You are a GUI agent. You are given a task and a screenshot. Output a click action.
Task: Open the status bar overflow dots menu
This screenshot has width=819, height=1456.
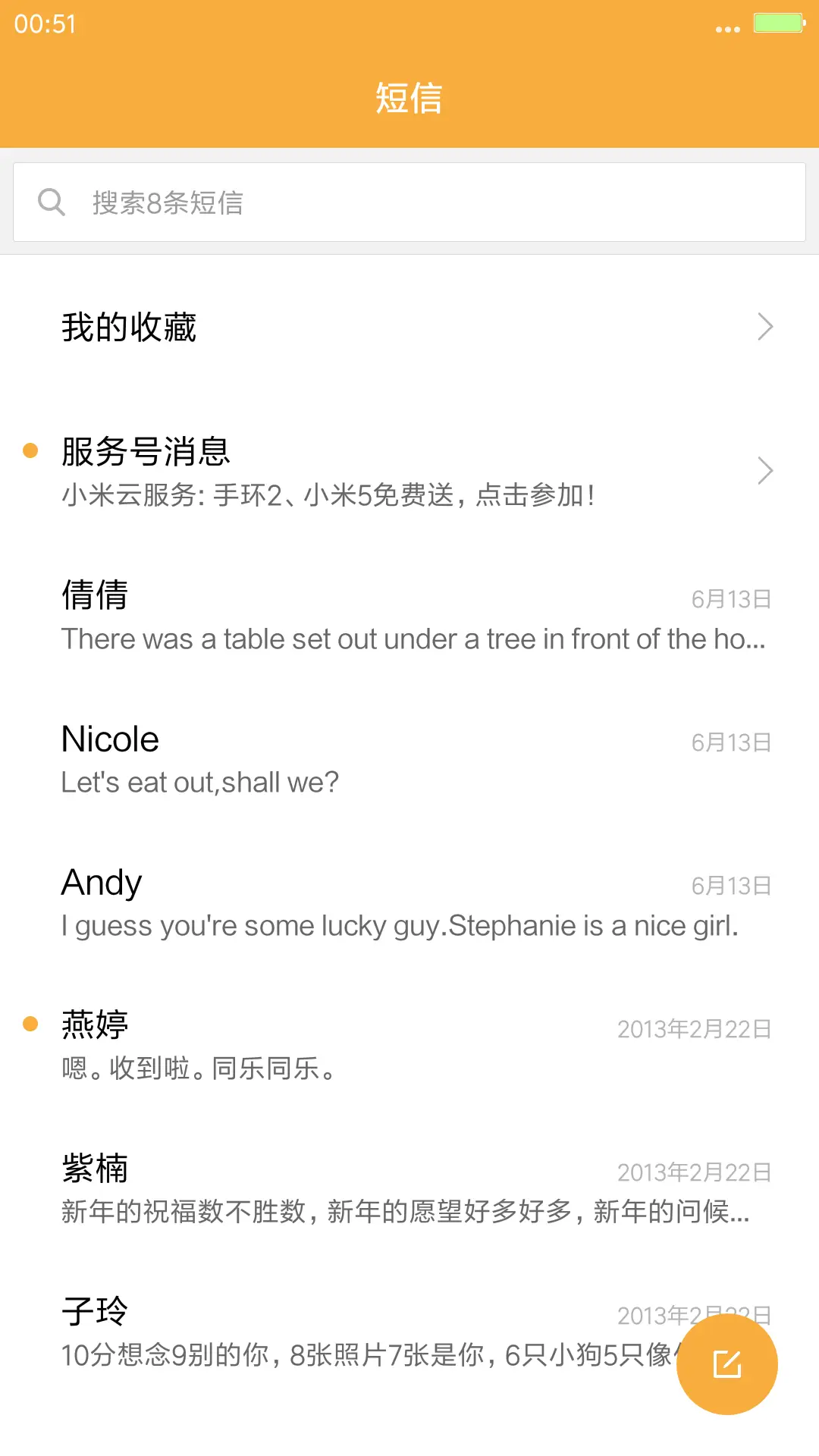[726, 27]
